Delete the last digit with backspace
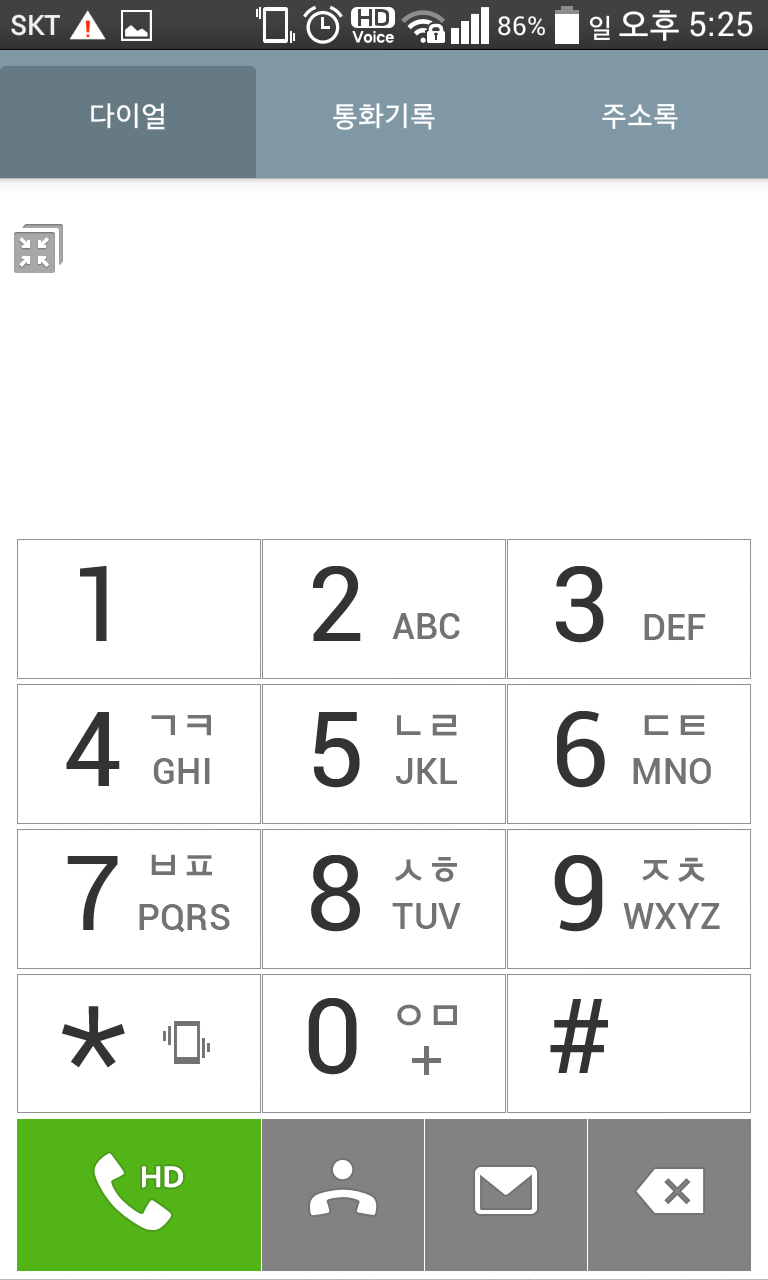 [x=669, y=1194]
